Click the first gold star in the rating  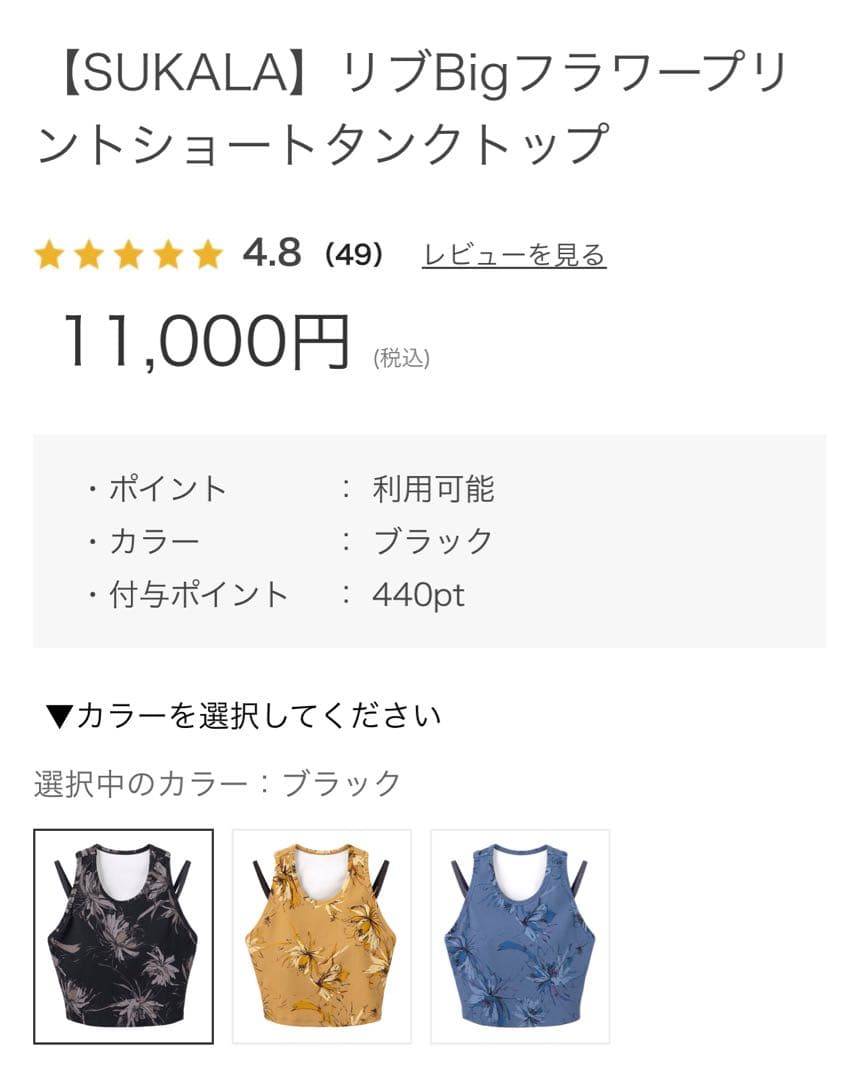click(50, 253)
